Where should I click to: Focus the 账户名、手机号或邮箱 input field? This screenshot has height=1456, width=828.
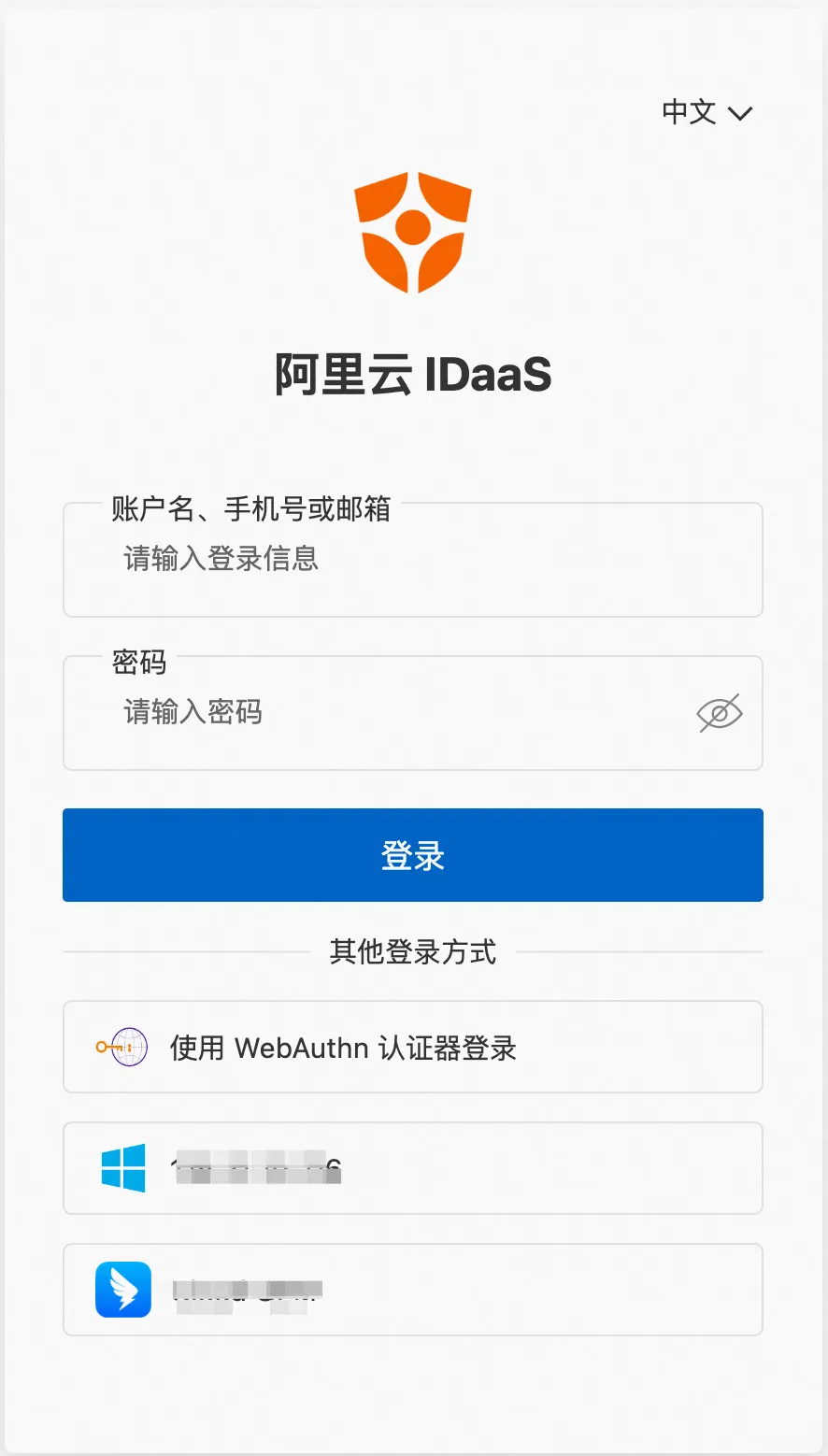[411, 561]
